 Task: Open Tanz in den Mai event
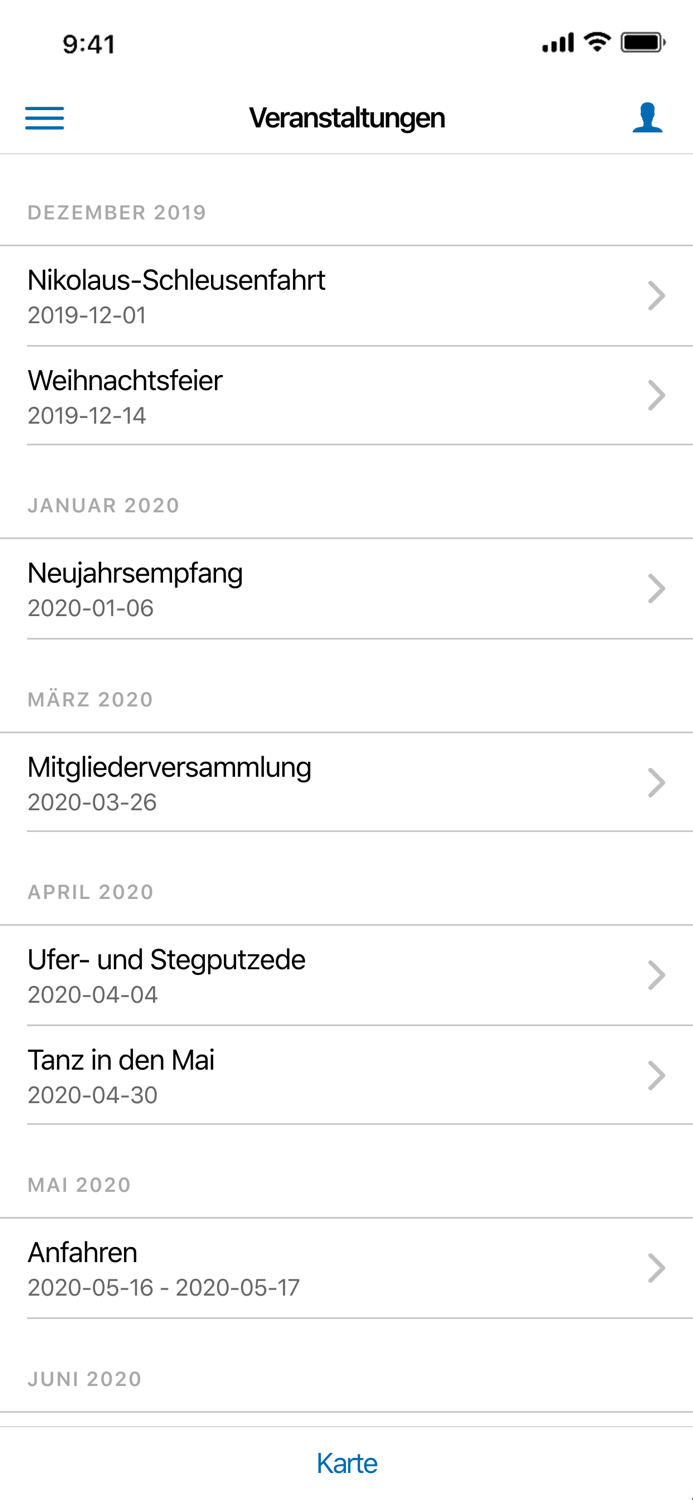tap(346, 1075)
